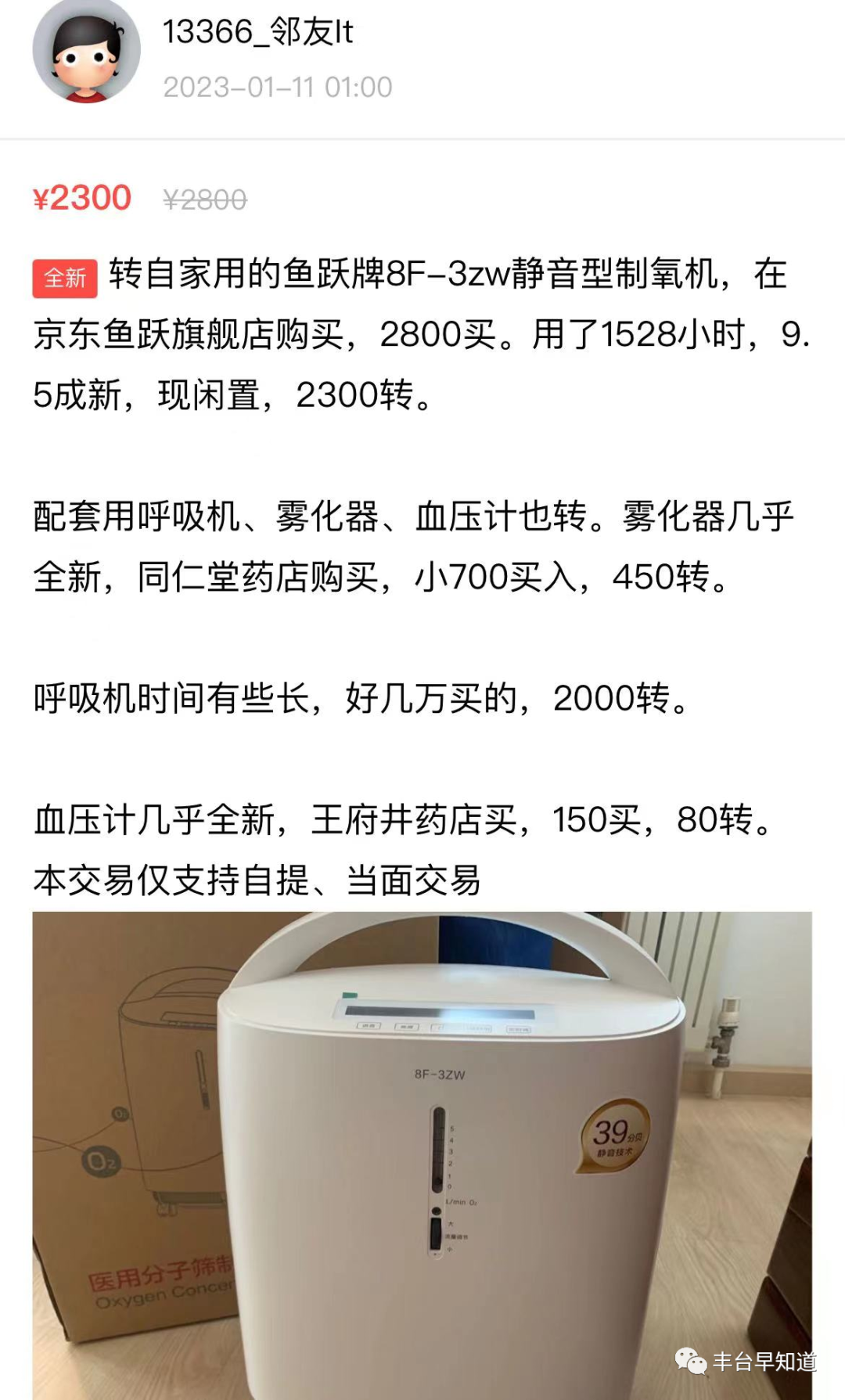The height and width of the screenshot is (1400, 845).
Task: Open the seller's avatar picture
Action: tap(86, 51)
